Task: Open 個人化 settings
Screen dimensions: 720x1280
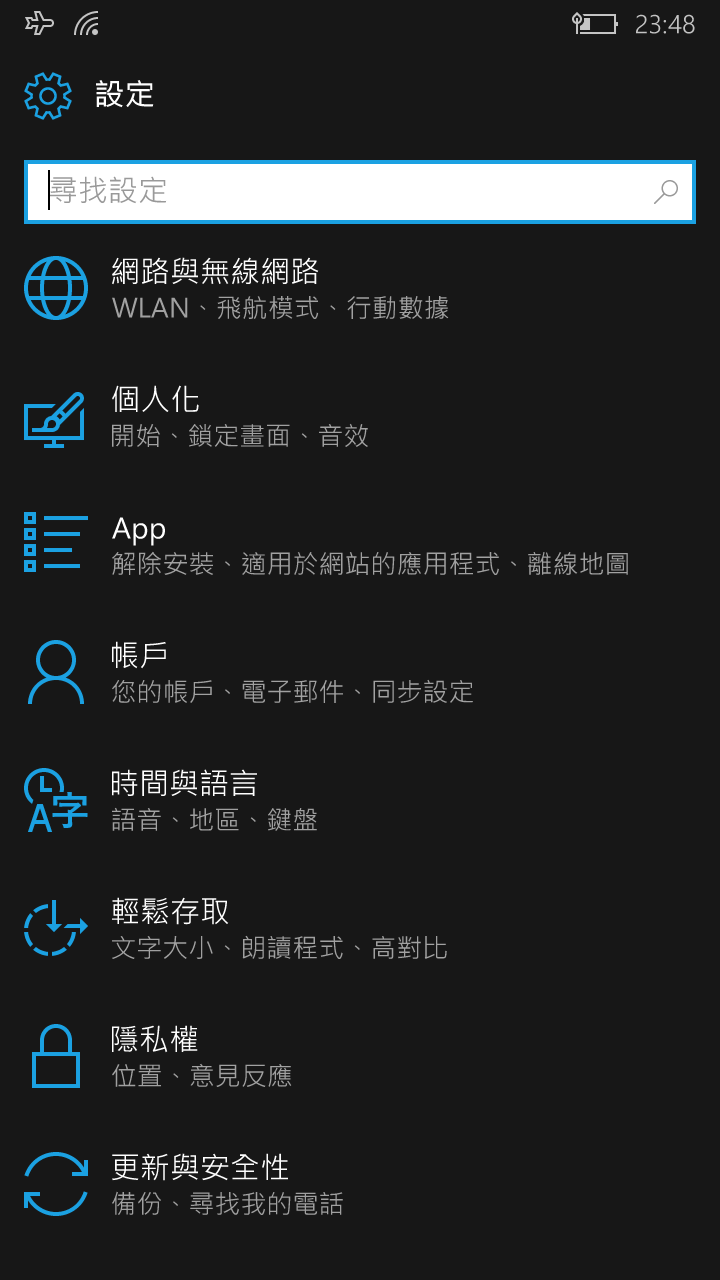Action: (x=360, y=416)
